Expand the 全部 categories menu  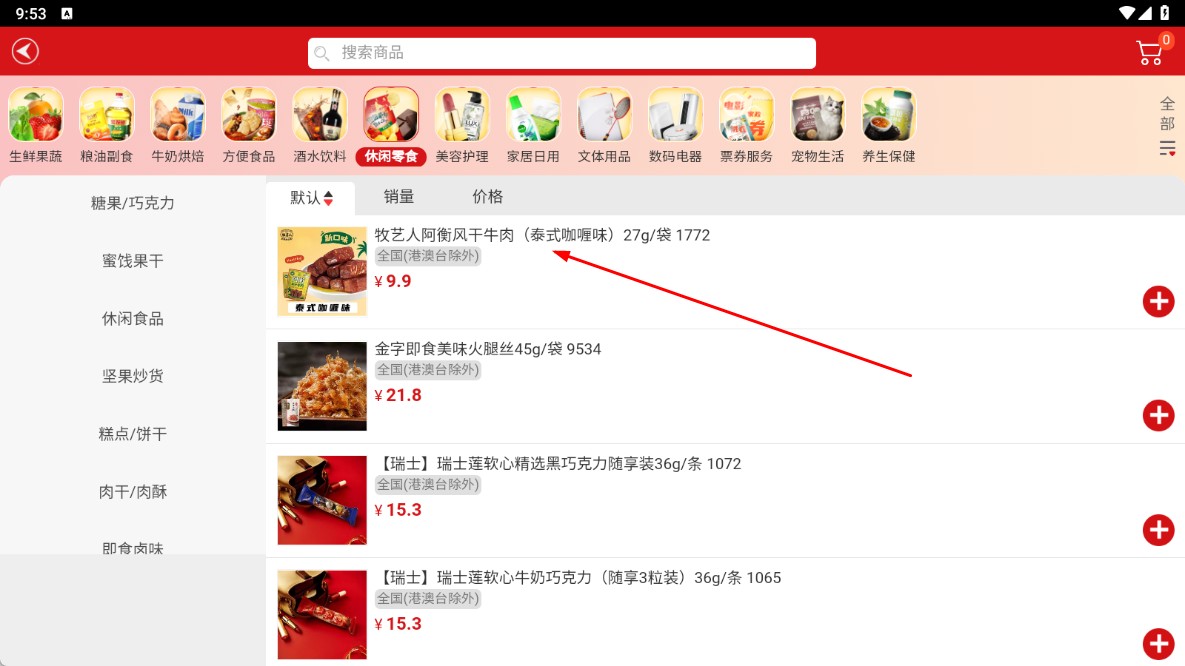click(x=1167, y=125)
